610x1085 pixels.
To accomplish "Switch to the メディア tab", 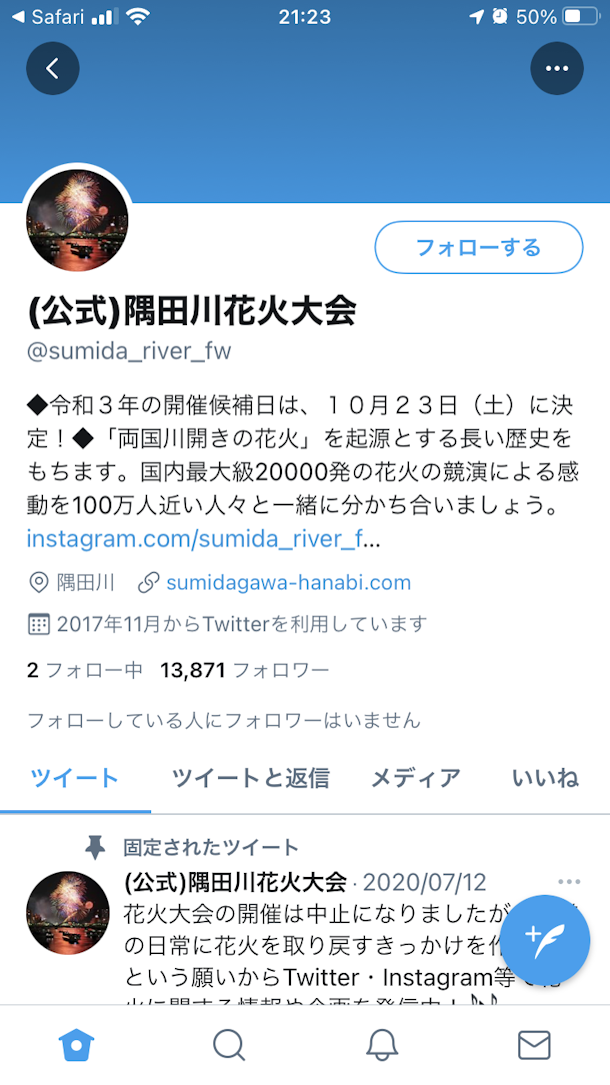I will pos(416,778).
